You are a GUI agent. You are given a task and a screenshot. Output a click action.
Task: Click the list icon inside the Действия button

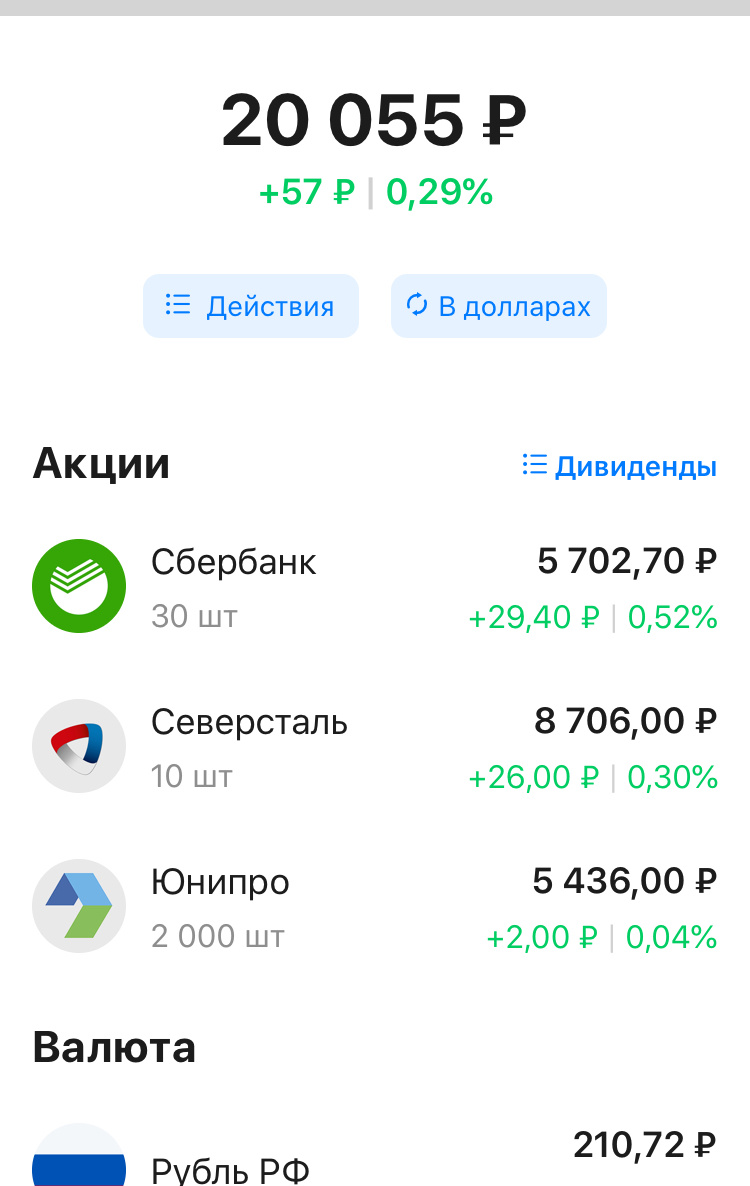tap(177, 306)
